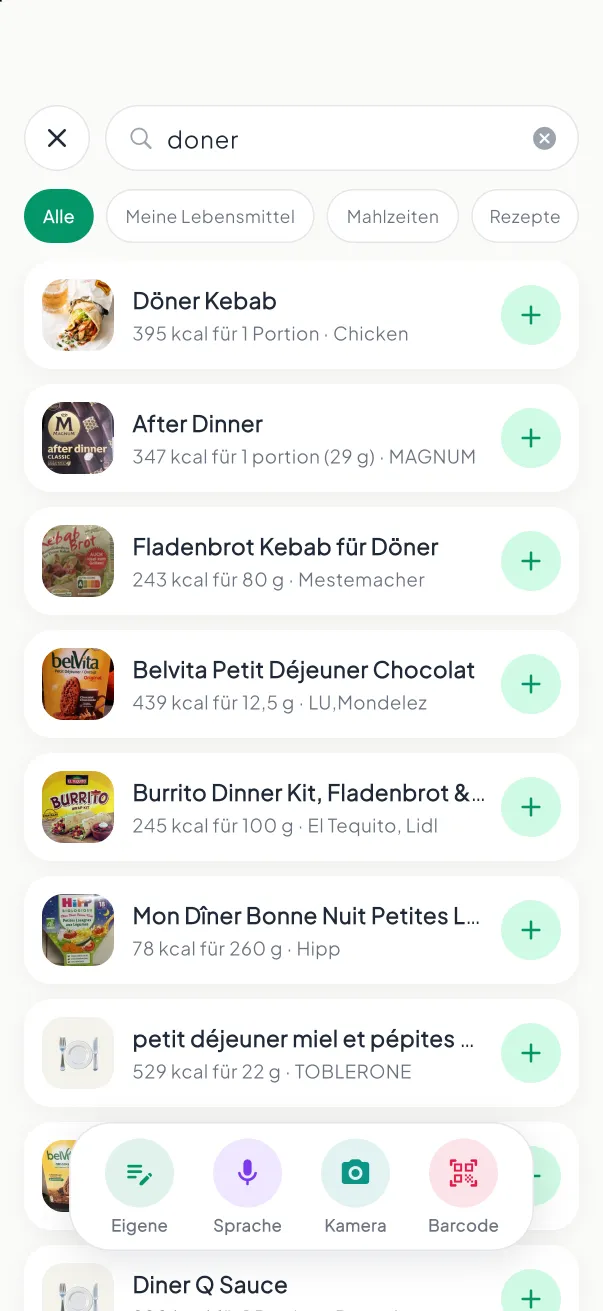603x1311 pixels.
Task: Close the food search screen
Action: point(57,138)
